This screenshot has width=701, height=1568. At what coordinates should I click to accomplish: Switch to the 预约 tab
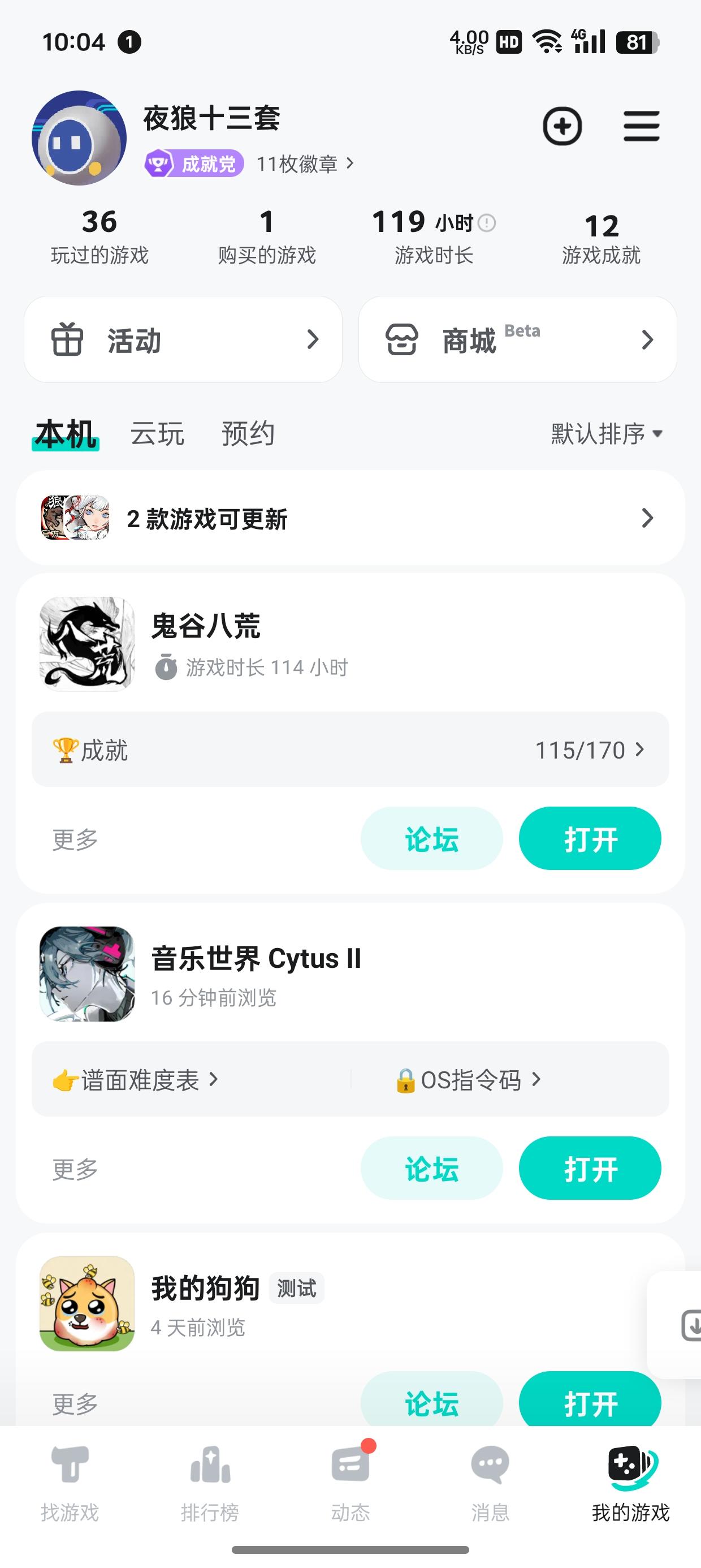click(x=248, y=434)
